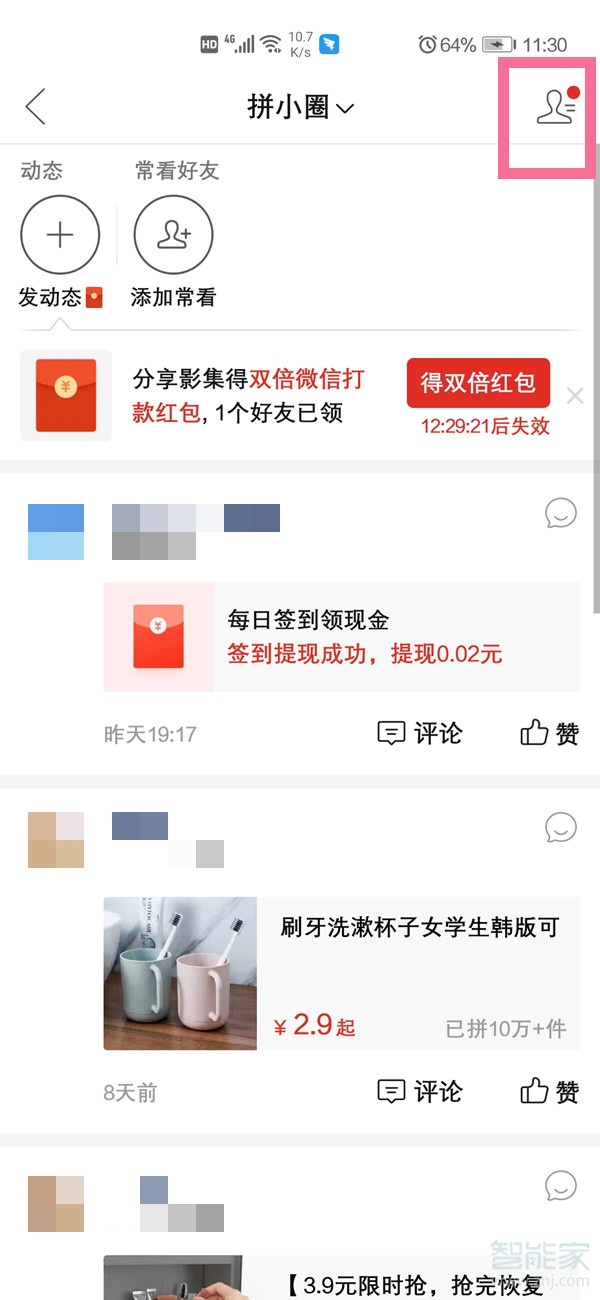The width and height of the screenshot is (600, 1300).
Task: Like the post from 8天前
Action: pos(549,1091)
